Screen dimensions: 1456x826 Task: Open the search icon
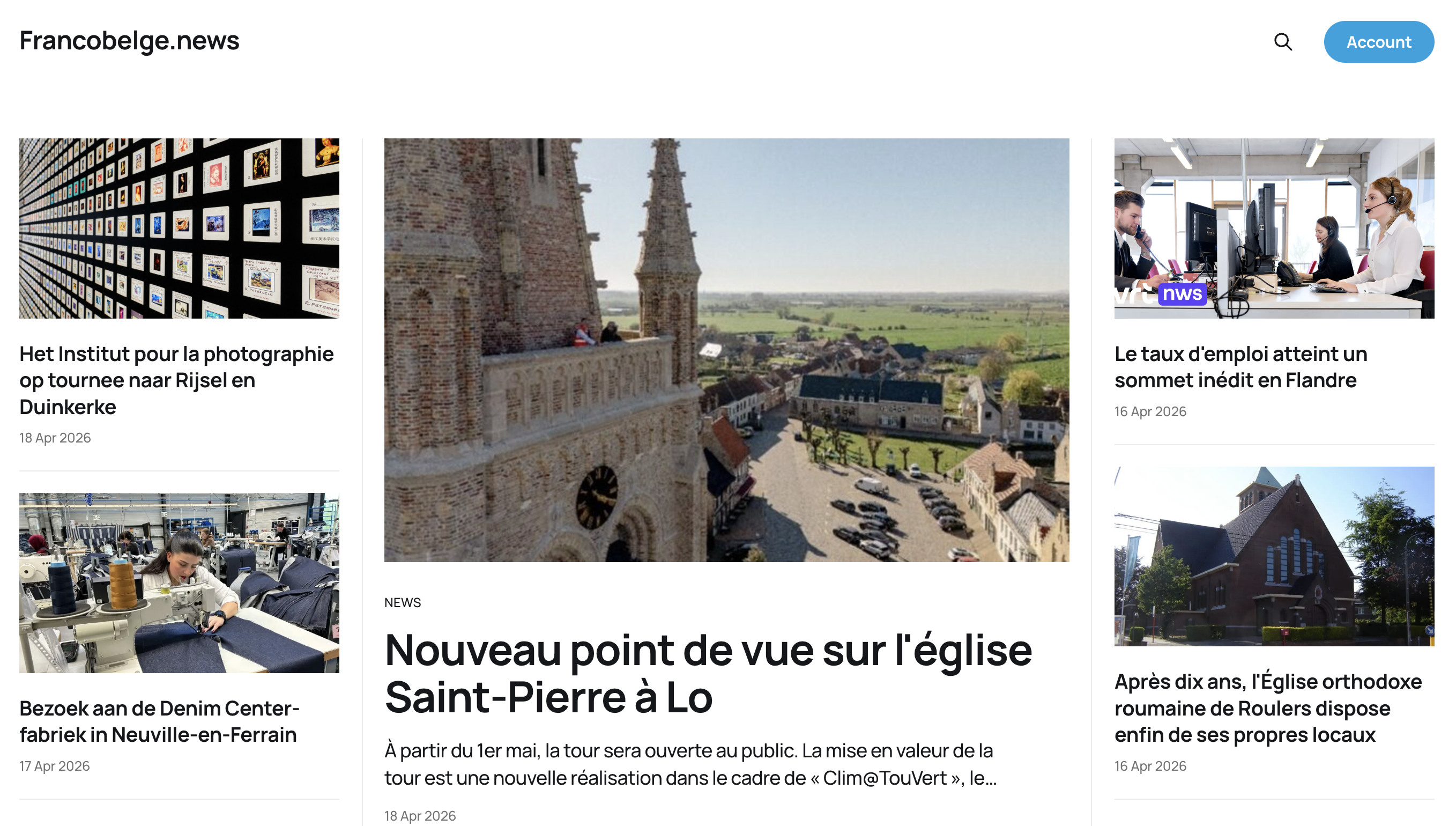point(1282,42)
